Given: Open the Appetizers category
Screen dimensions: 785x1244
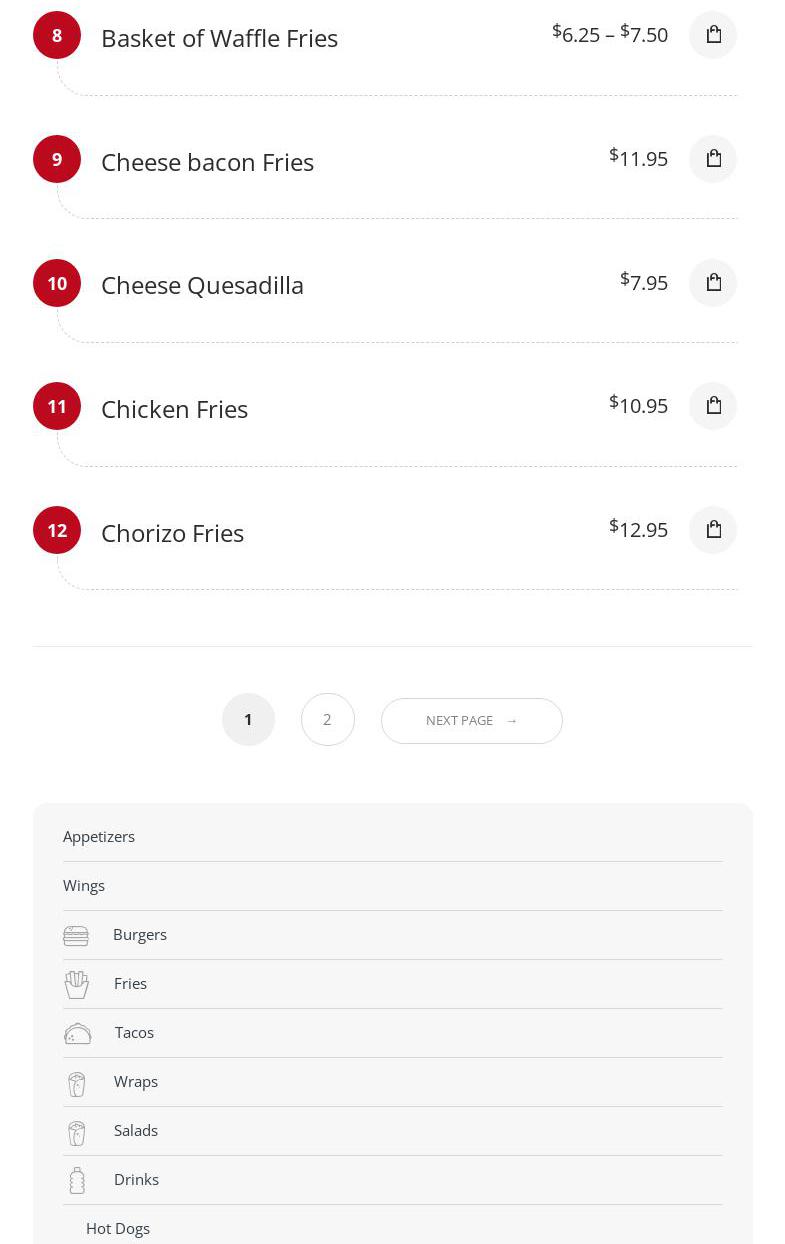Looking at the screenshot, I should point(99,837).
